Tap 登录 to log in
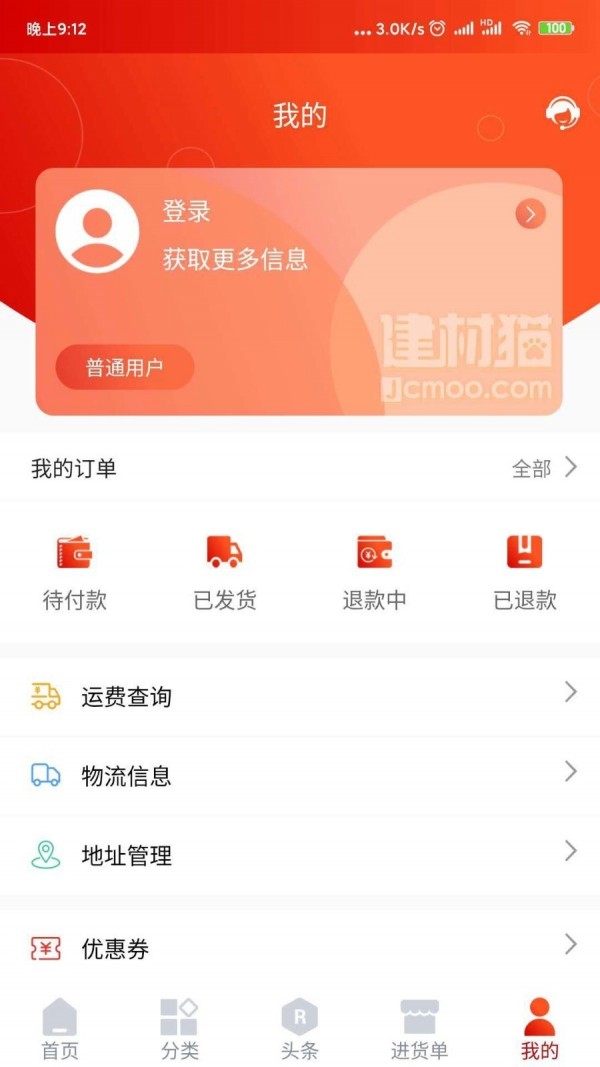This screenshot has width=600, height=1067. 186,212
